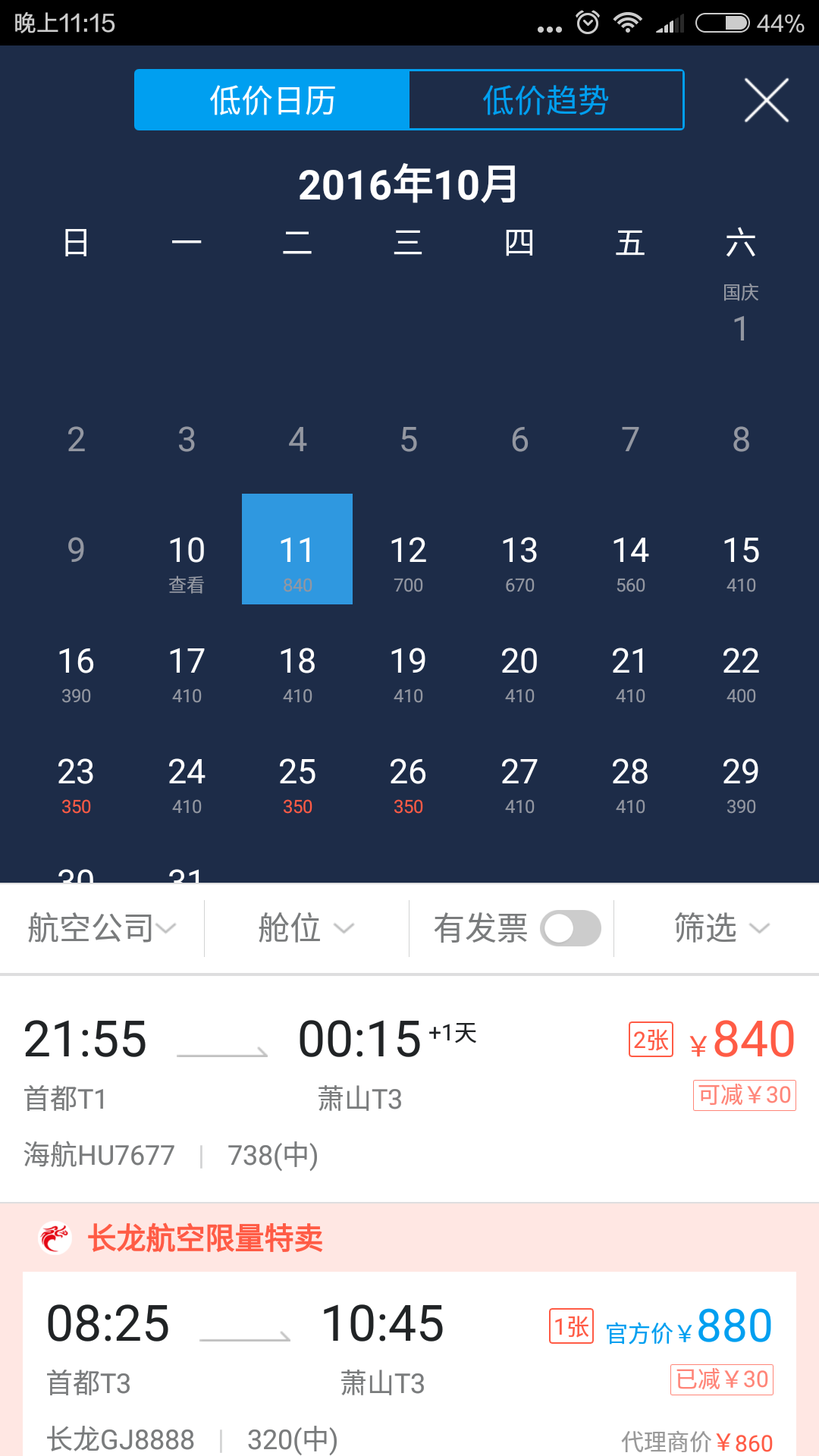The height and width of the screenshot is (1456, 819).
Task: Switch to the 低价趋势 tab
Action: (x=546, y=100)
